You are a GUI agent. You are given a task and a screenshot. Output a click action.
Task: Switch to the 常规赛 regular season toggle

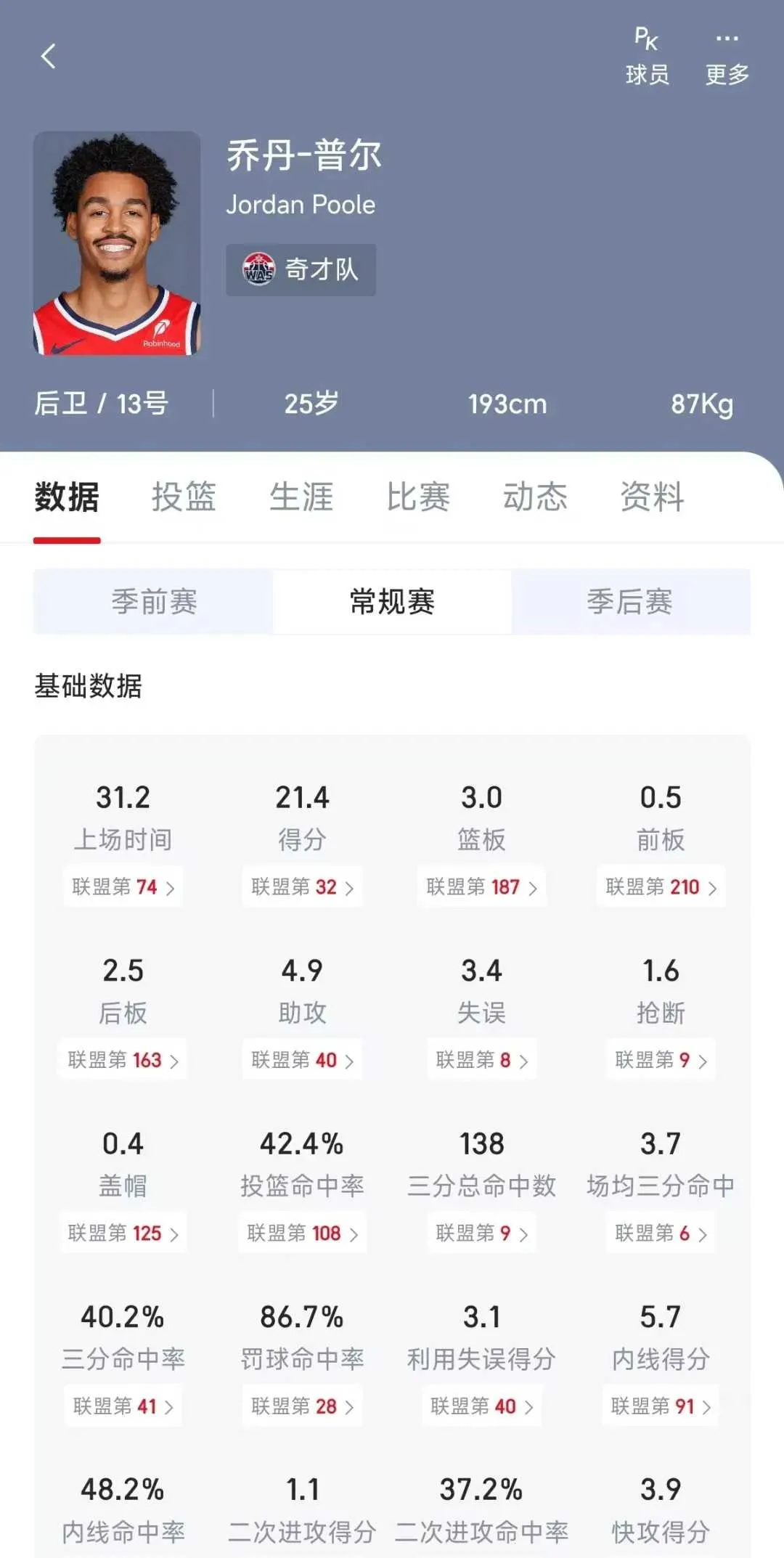[390, 603]
